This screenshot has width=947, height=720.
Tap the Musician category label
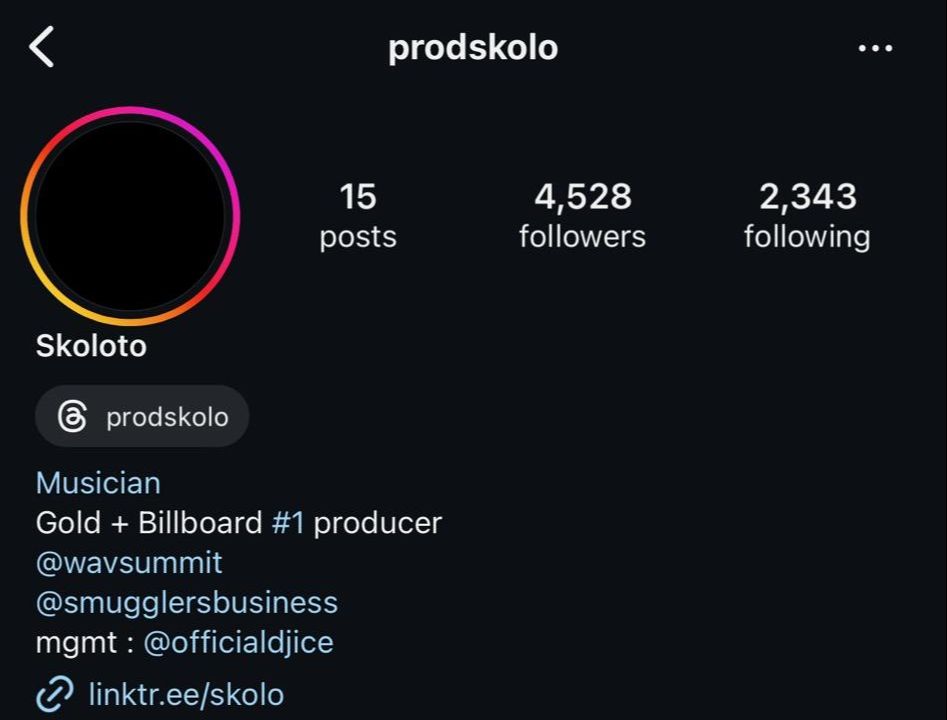click(x=98, y=483)
